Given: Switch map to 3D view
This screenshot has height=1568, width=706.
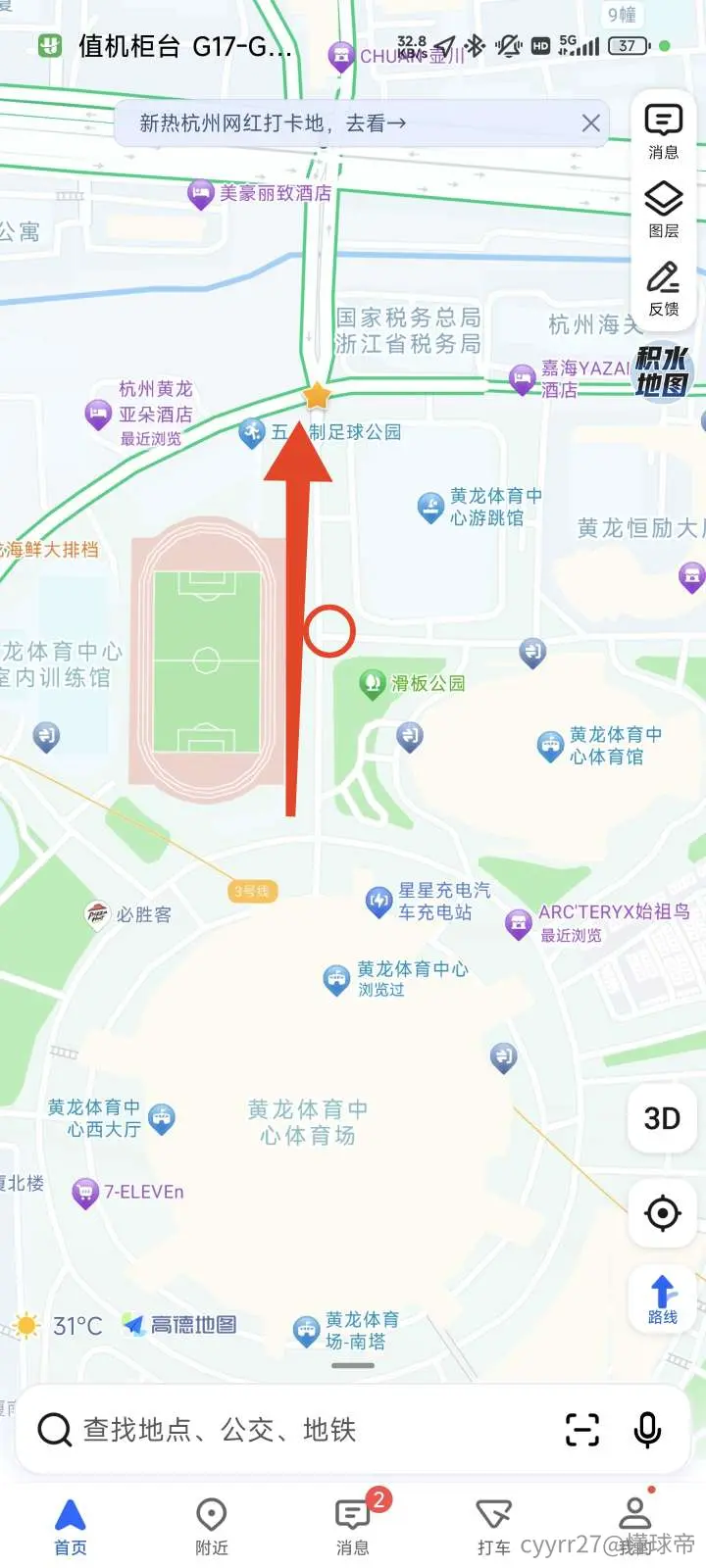Looking at the screenshot, I should click(x=662, y=1118).
